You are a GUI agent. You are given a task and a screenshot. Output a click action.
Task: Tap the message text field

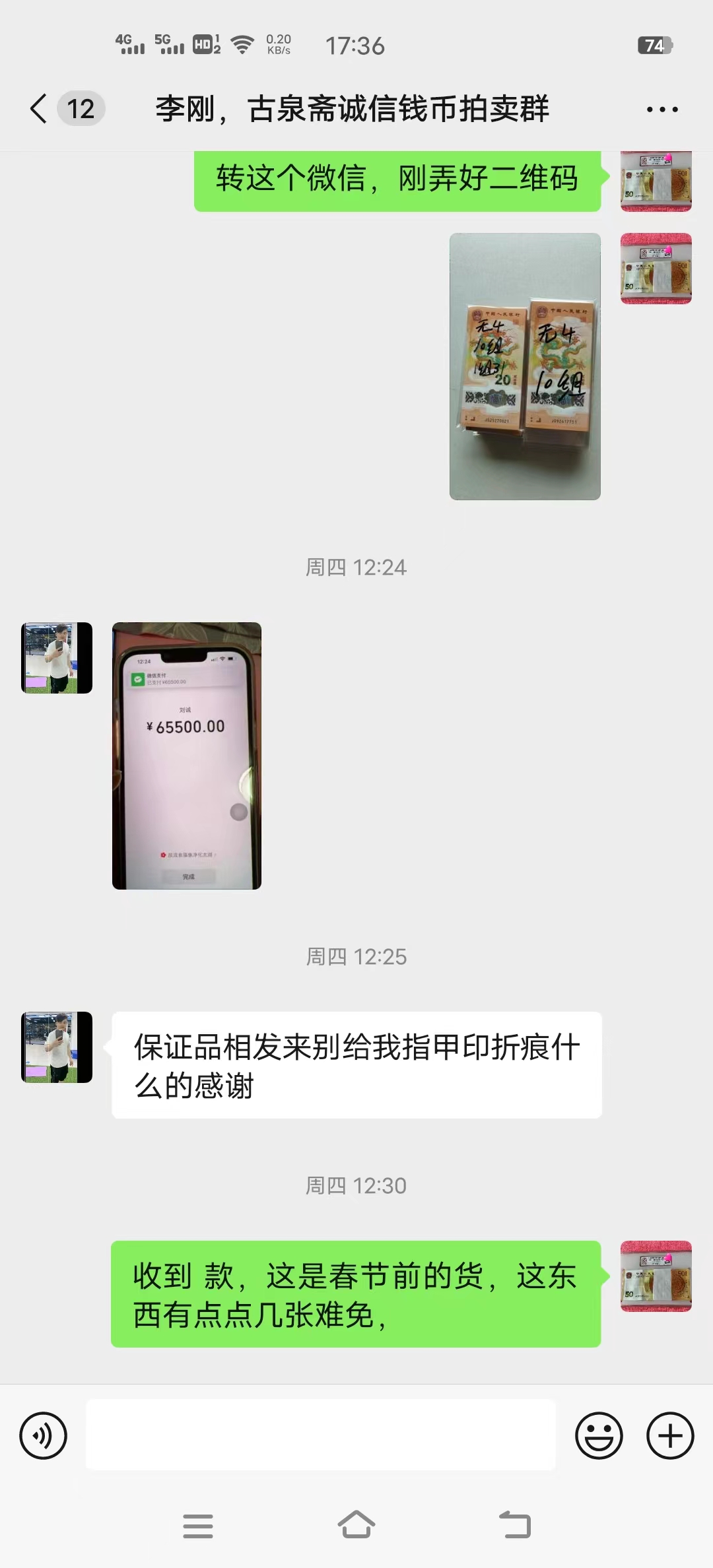(x=321, y=1435)
